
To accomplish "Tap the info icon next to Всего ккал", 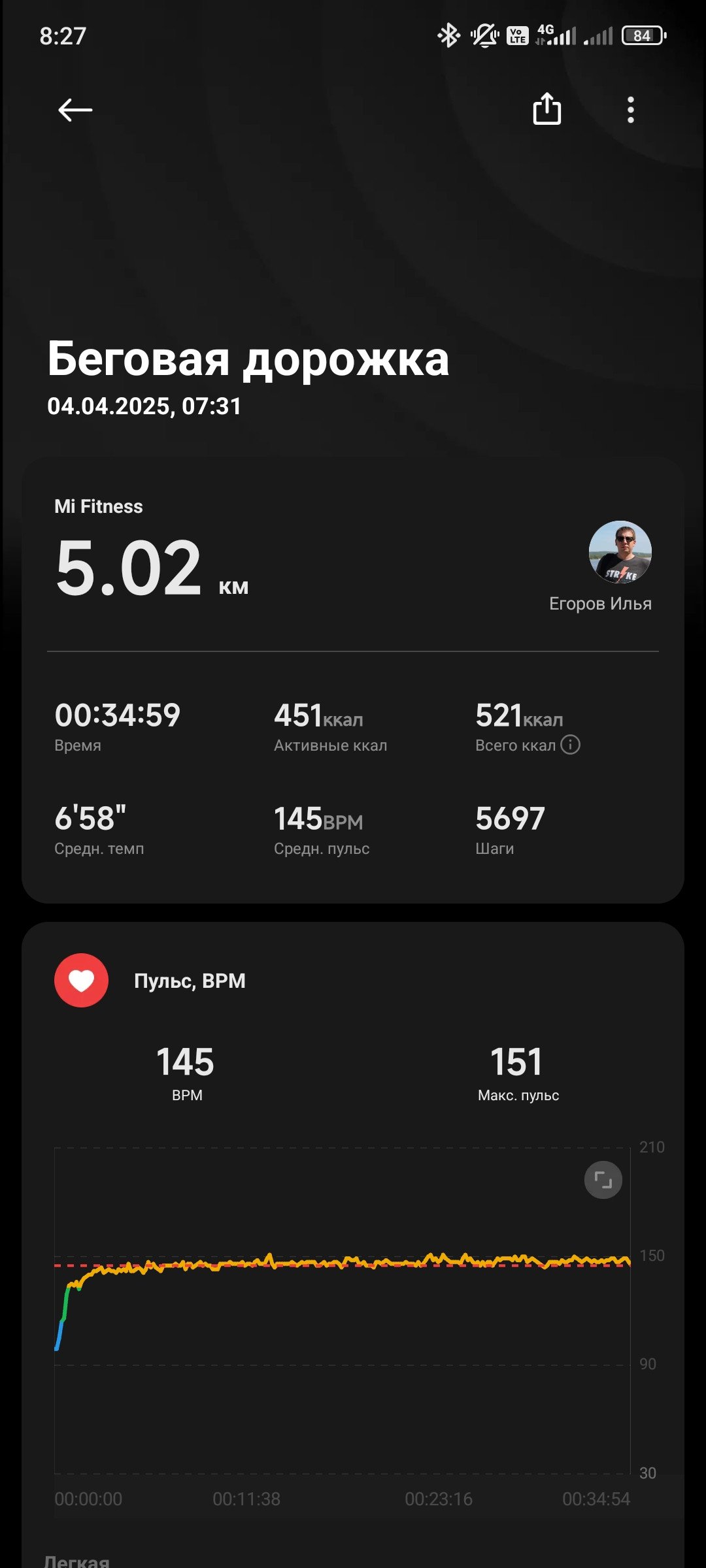I will 570,745.
